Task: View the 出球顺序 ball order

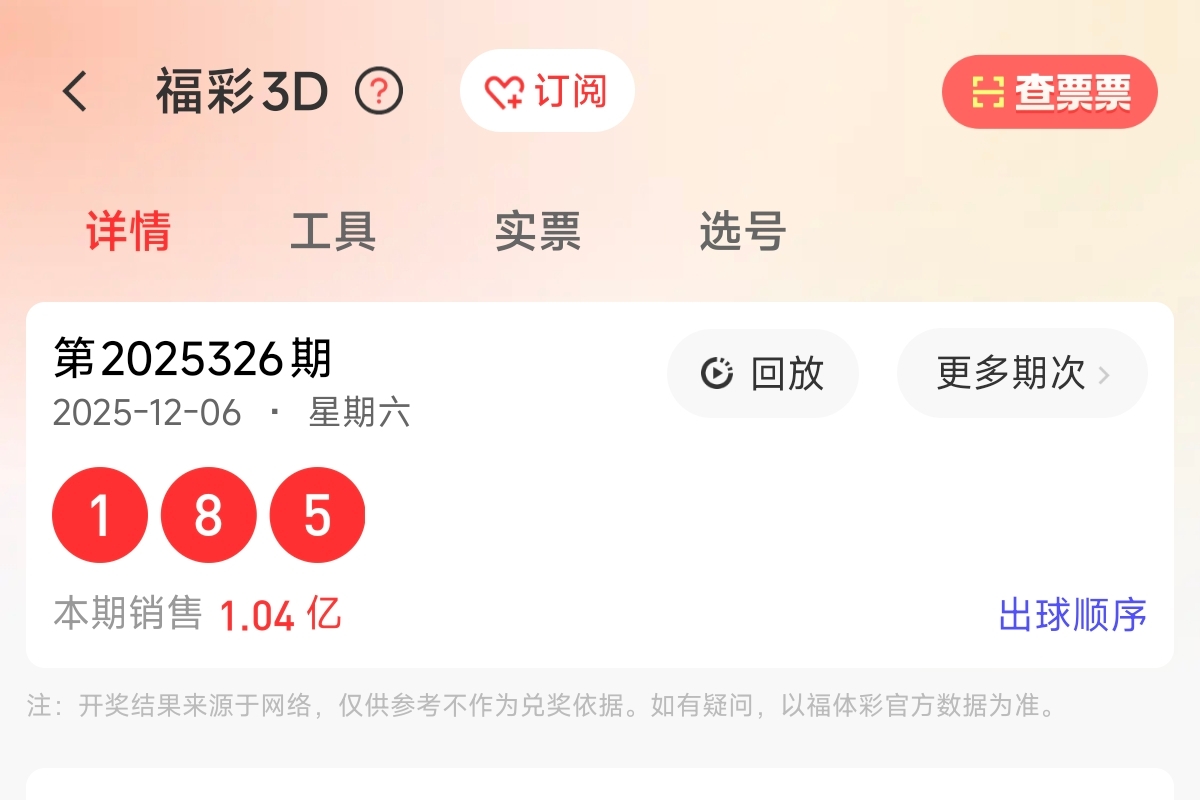Action: [1072, 615]
